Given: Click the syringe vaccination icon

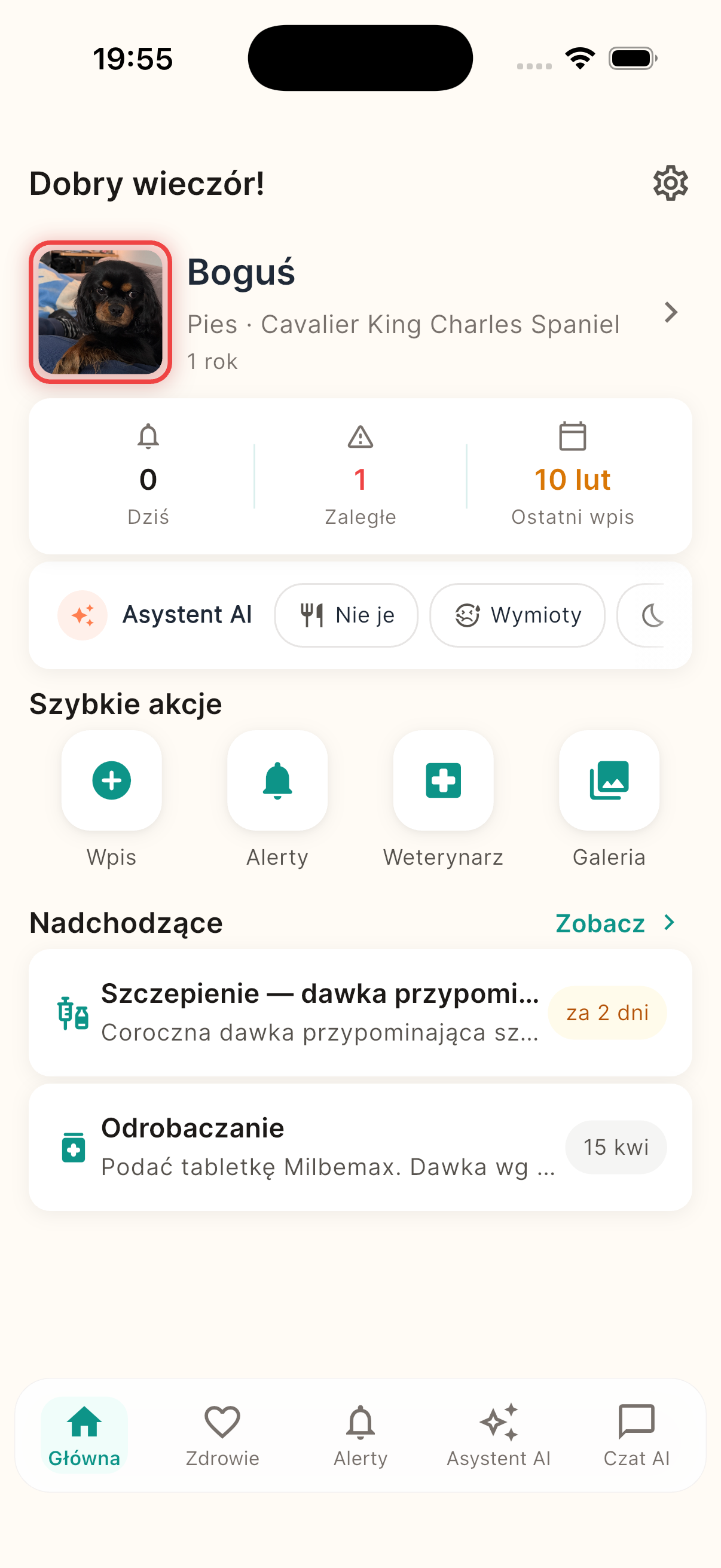Looking at the screenshot, I should point(72,1012).
